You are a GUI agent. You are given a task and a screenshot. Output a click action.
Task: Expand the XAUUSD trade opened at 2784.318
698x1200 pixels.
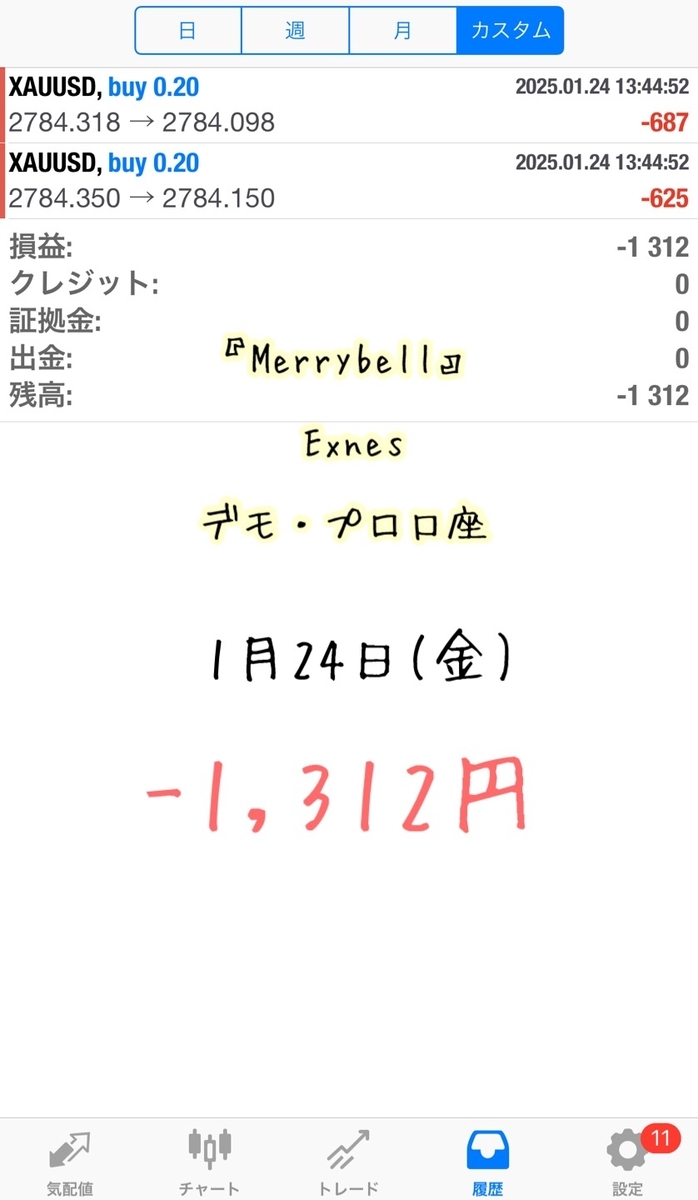[x=348, y=106]
